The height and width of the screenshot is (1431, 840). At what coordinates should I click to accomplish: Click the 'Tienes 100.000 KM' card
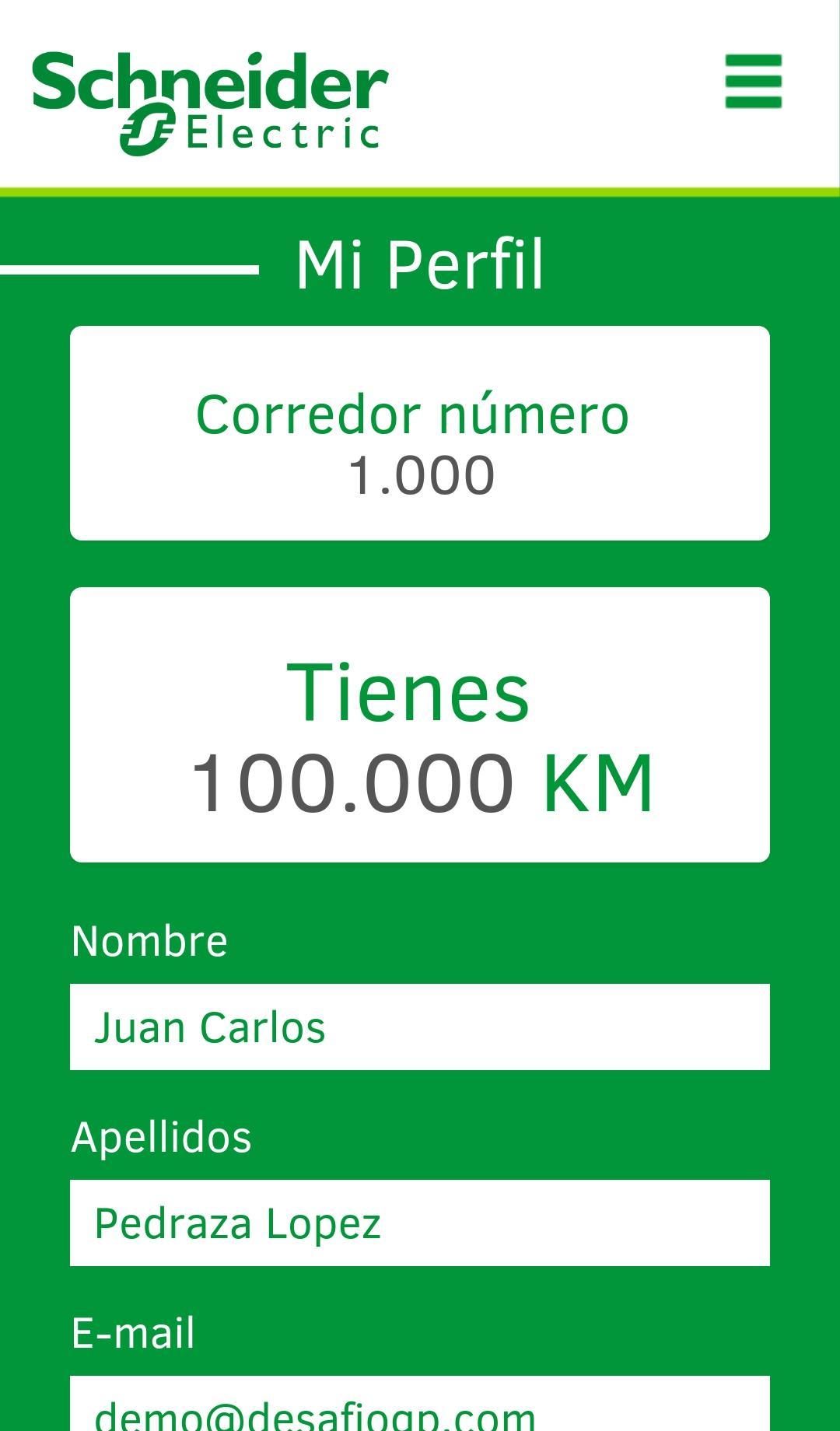420,723
